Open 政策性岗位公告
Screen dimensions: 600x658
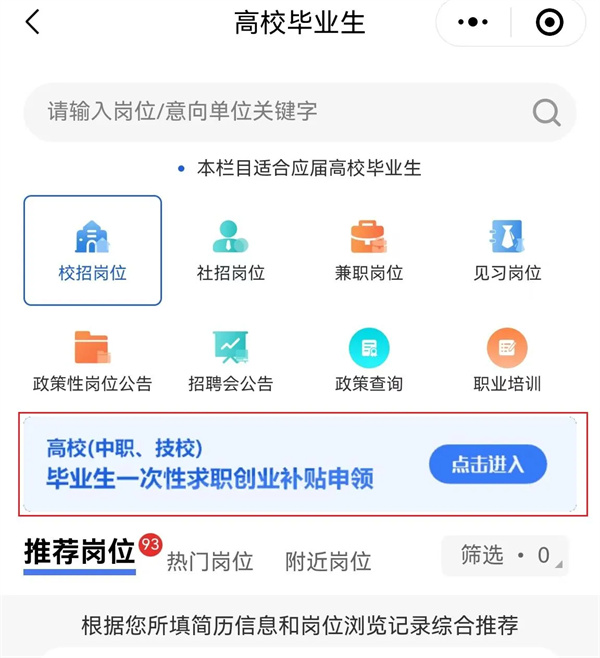[x=93, y=361]
